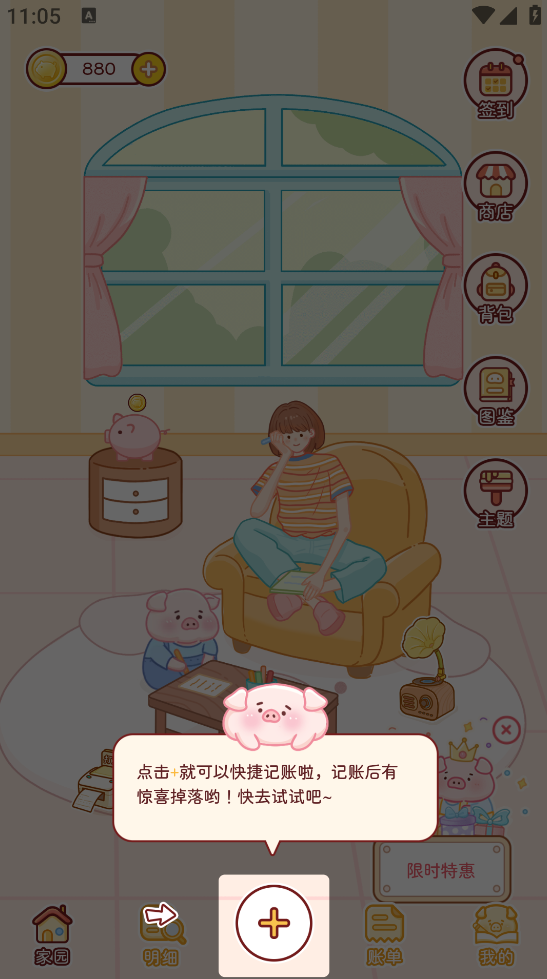Open the 商店 shop
This screenshot has height=979, width=547.
coord(496,186)
